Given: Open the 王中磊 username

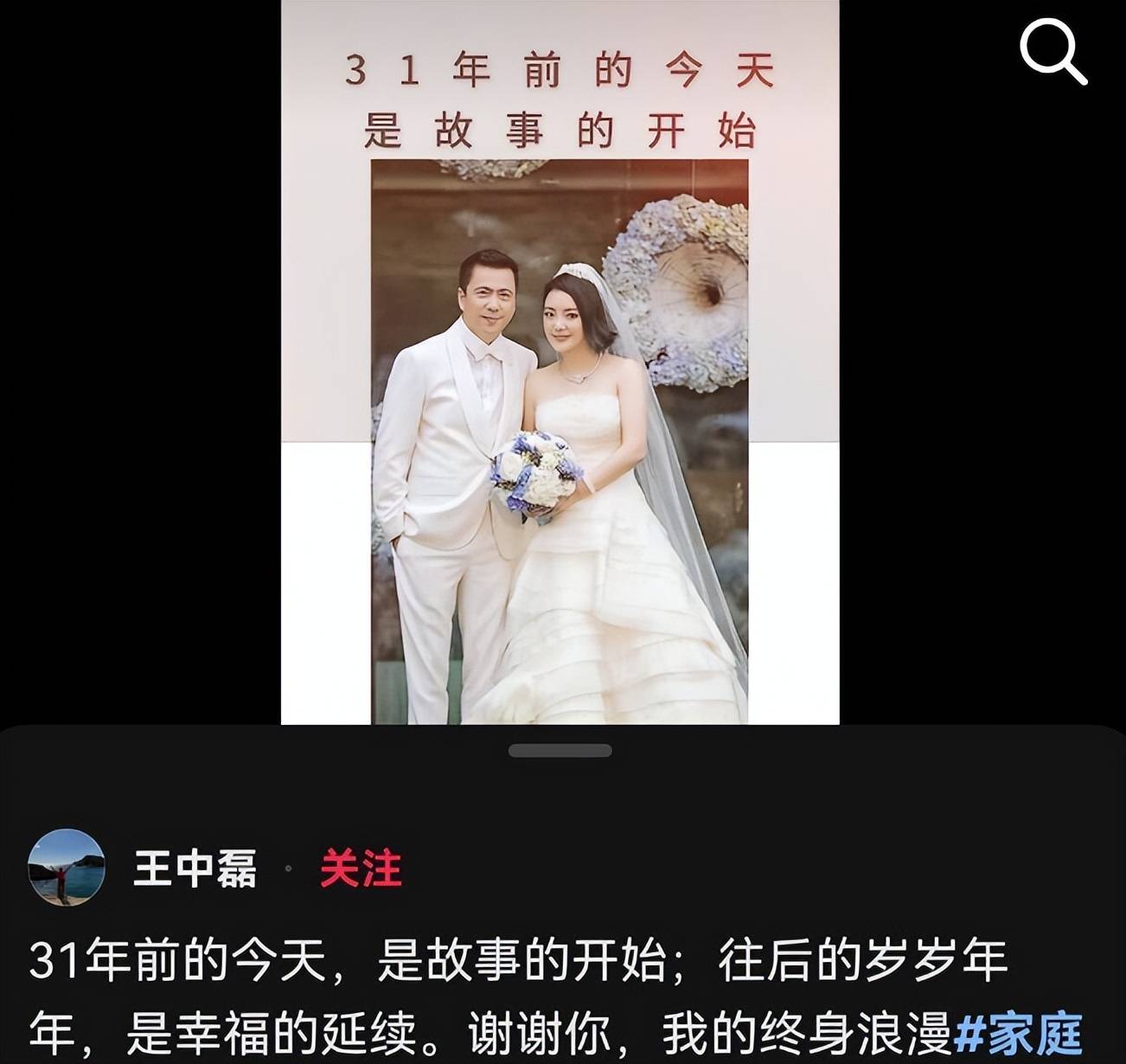Looking at the screenshot, I should click(195, 868).
